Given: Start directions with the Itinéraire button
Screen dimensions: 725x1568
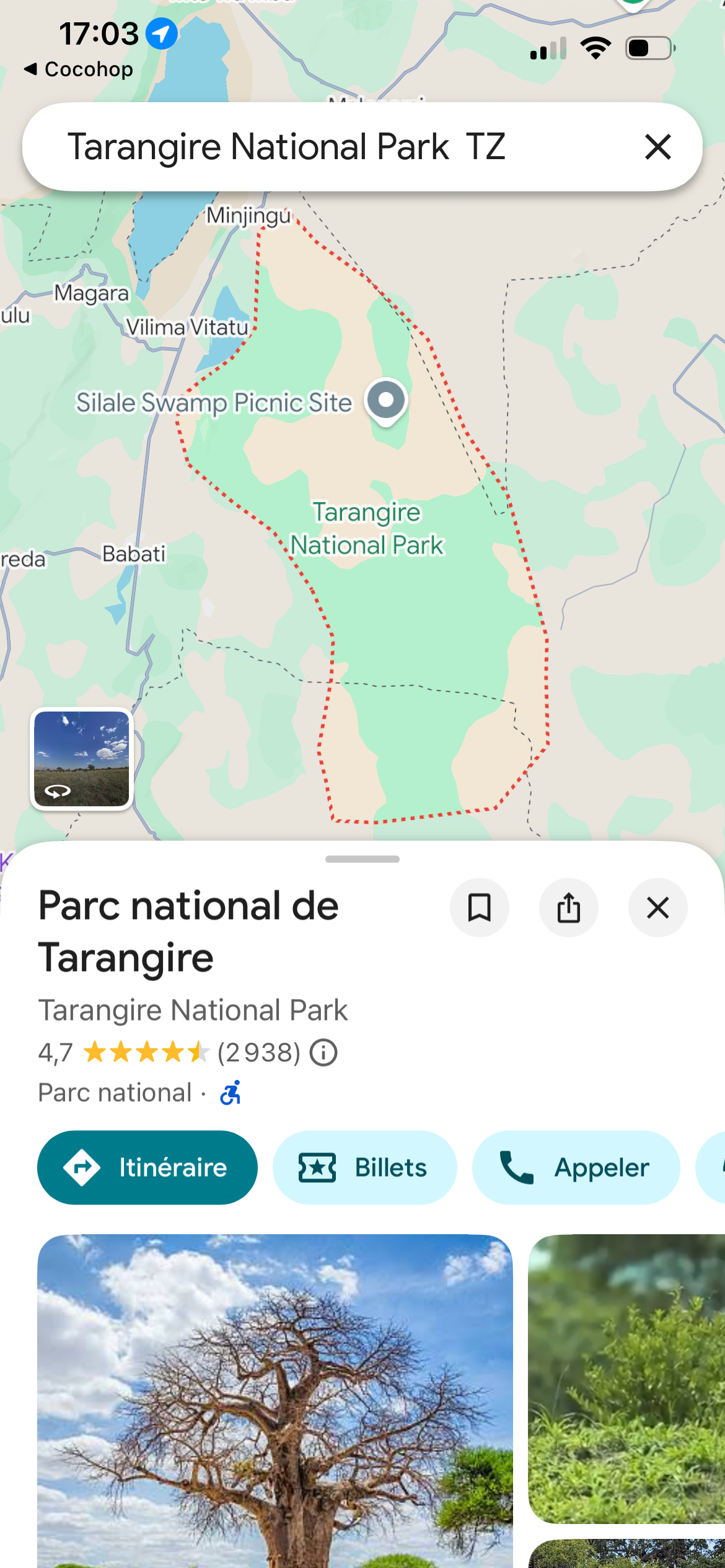Looking at the screenshot, I should tap(147, 1167).
